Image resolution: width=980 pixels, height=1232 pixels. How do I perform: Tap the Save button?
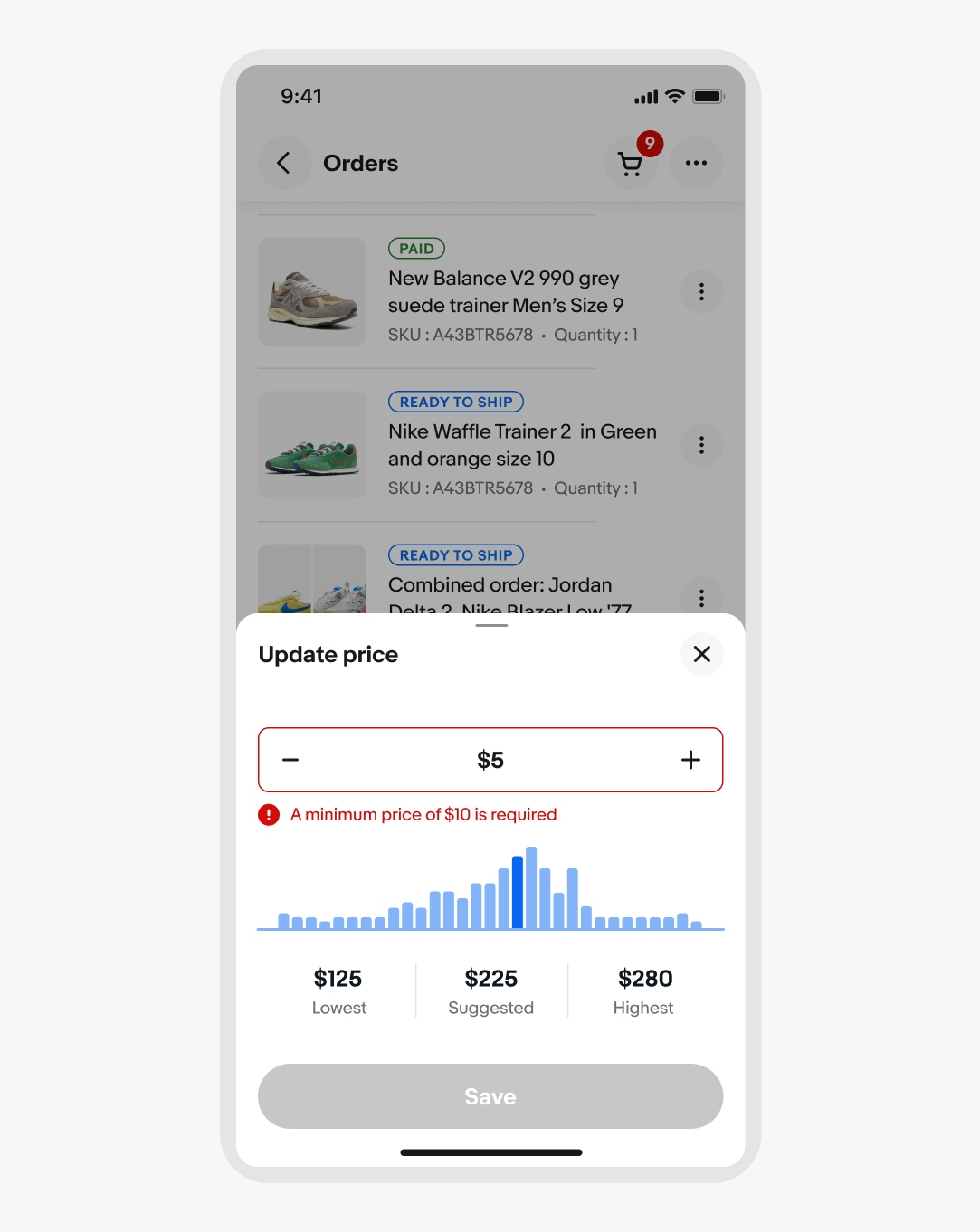coord(490,1096)
